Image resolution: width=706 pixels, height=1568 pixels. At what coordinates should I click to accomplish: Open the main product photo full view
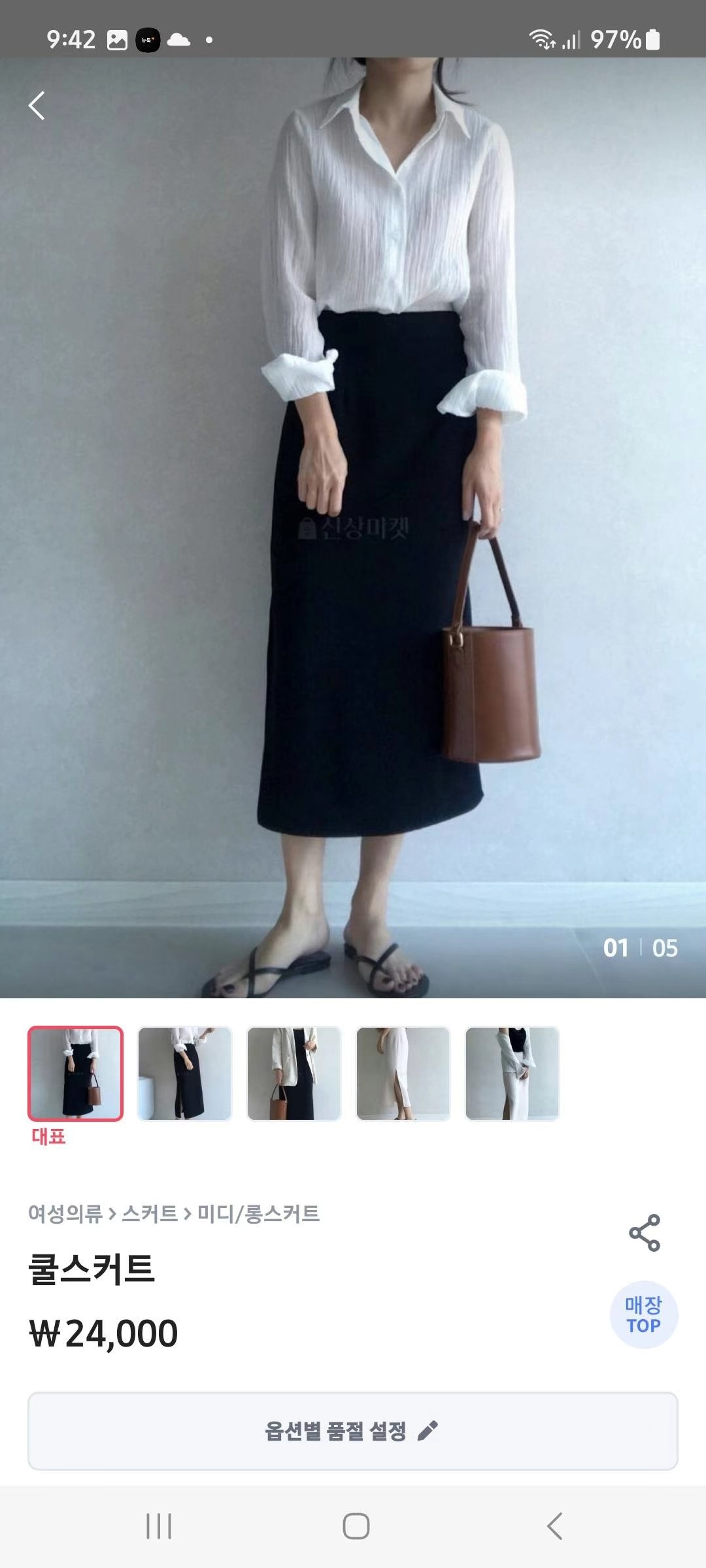point(353,523)
